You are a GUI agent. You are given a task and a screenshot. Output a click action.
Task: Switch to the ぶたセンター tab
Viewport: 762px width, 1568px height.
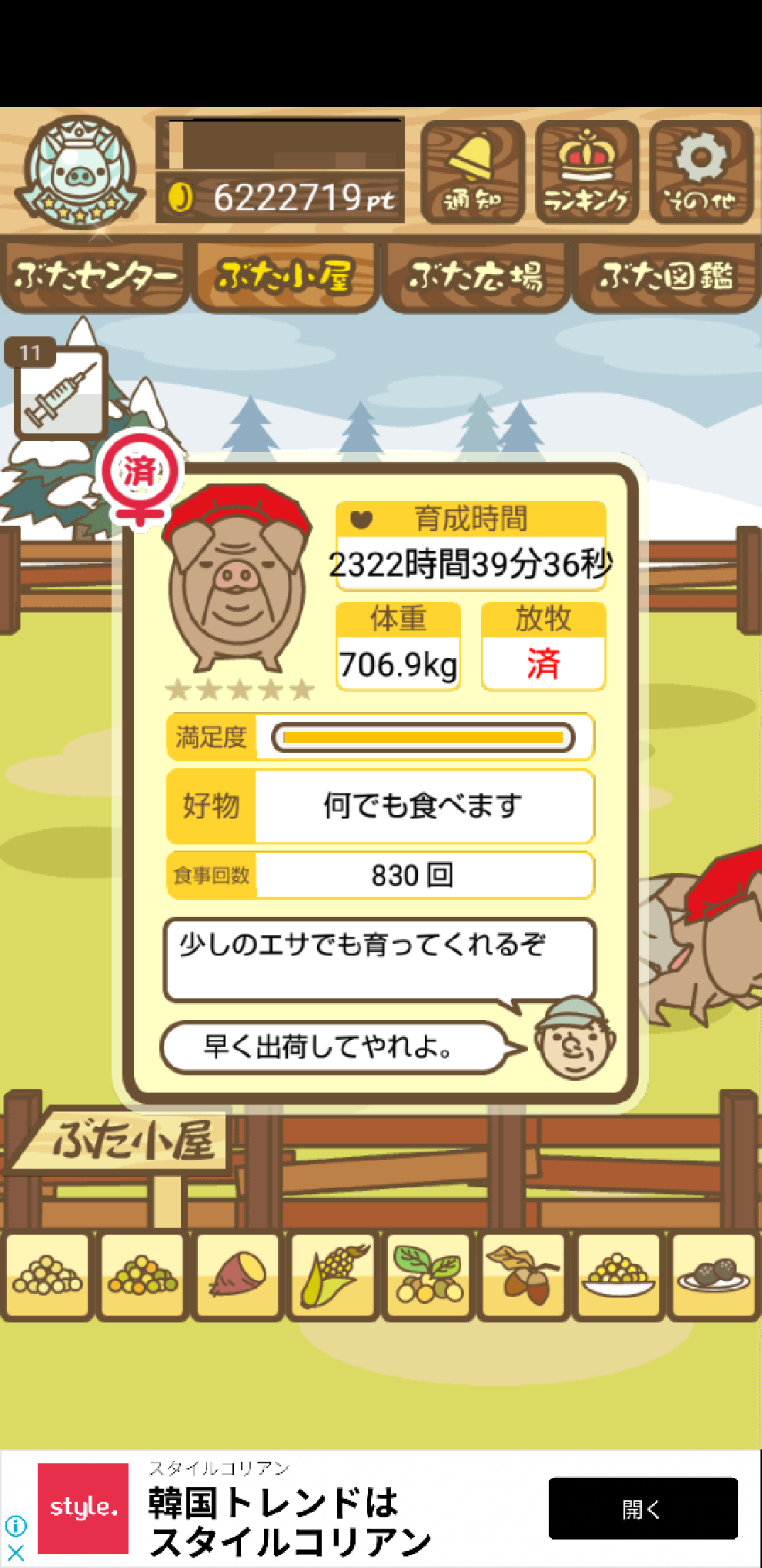click(x=95, y=276)
